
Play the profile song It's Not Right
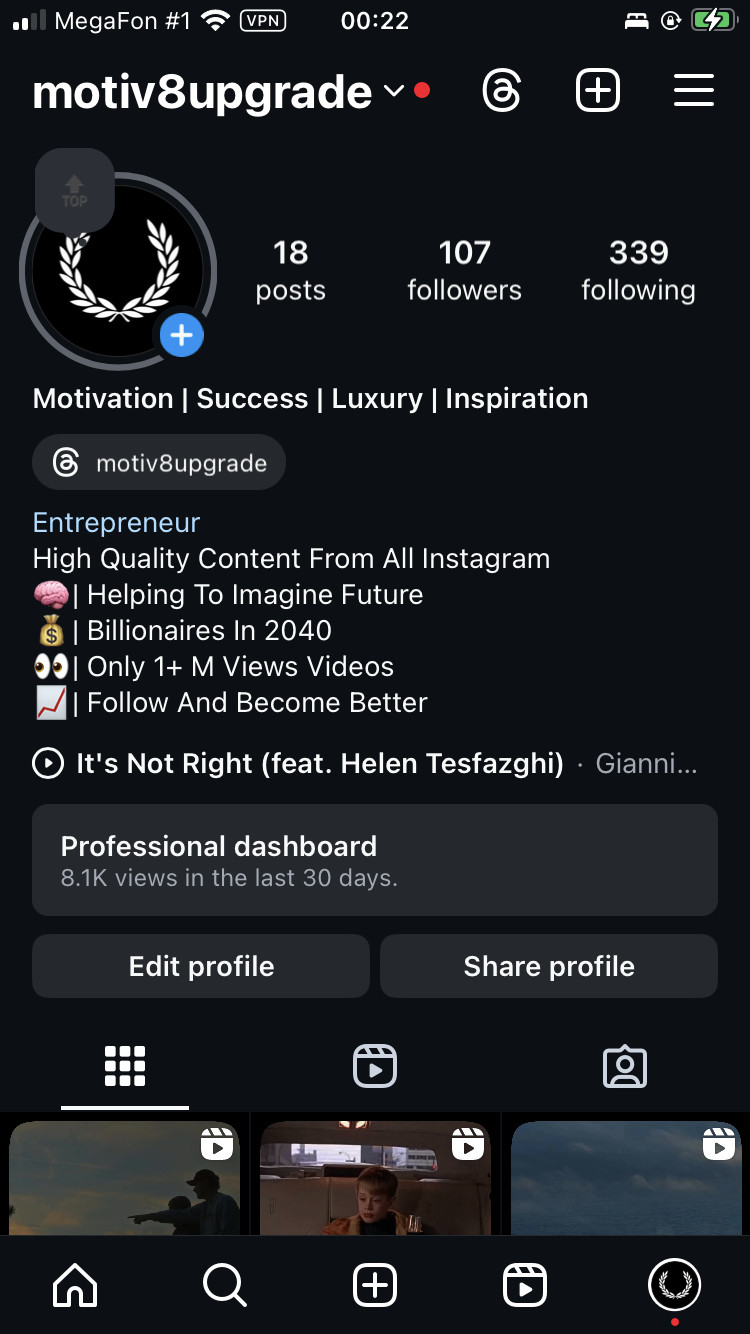pyautogui.click(x=48, y=764)
